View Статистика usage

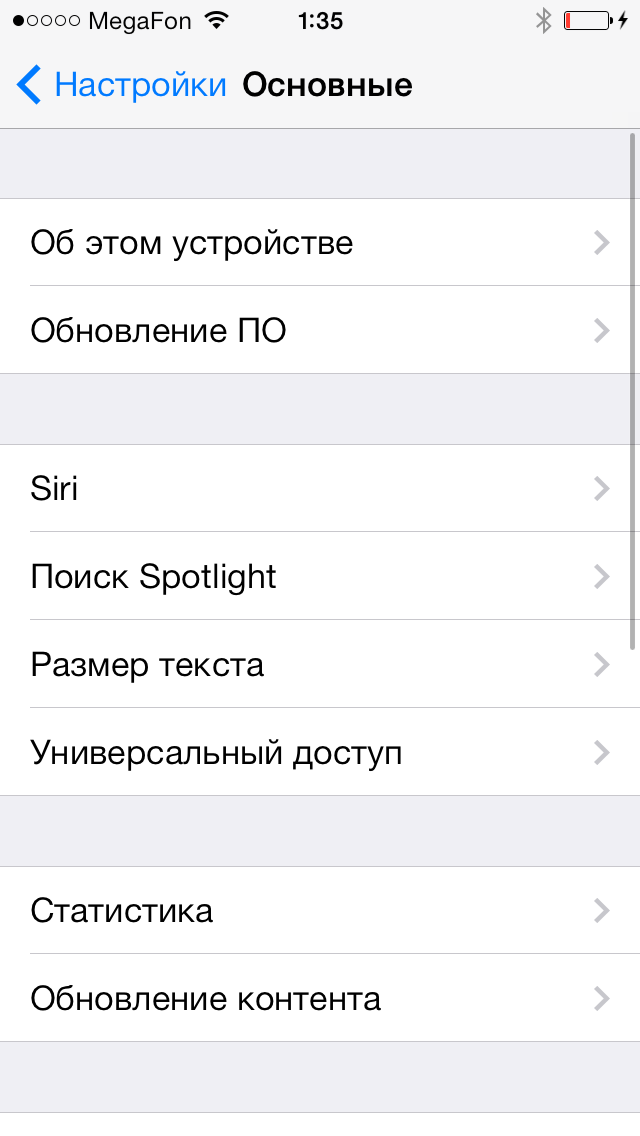pos(320,911)
